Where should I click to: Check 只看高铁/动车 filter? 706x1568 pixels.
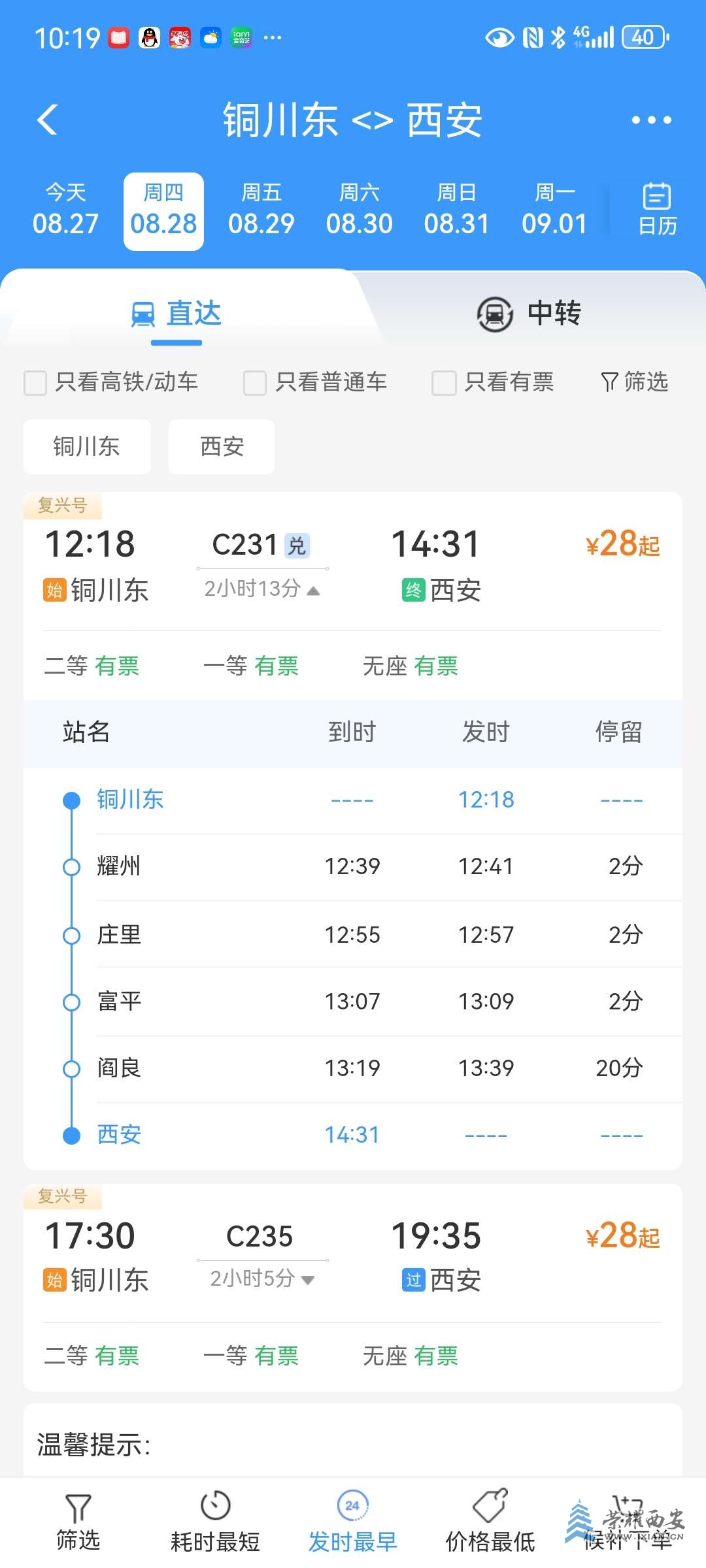(x=35, y=383)
